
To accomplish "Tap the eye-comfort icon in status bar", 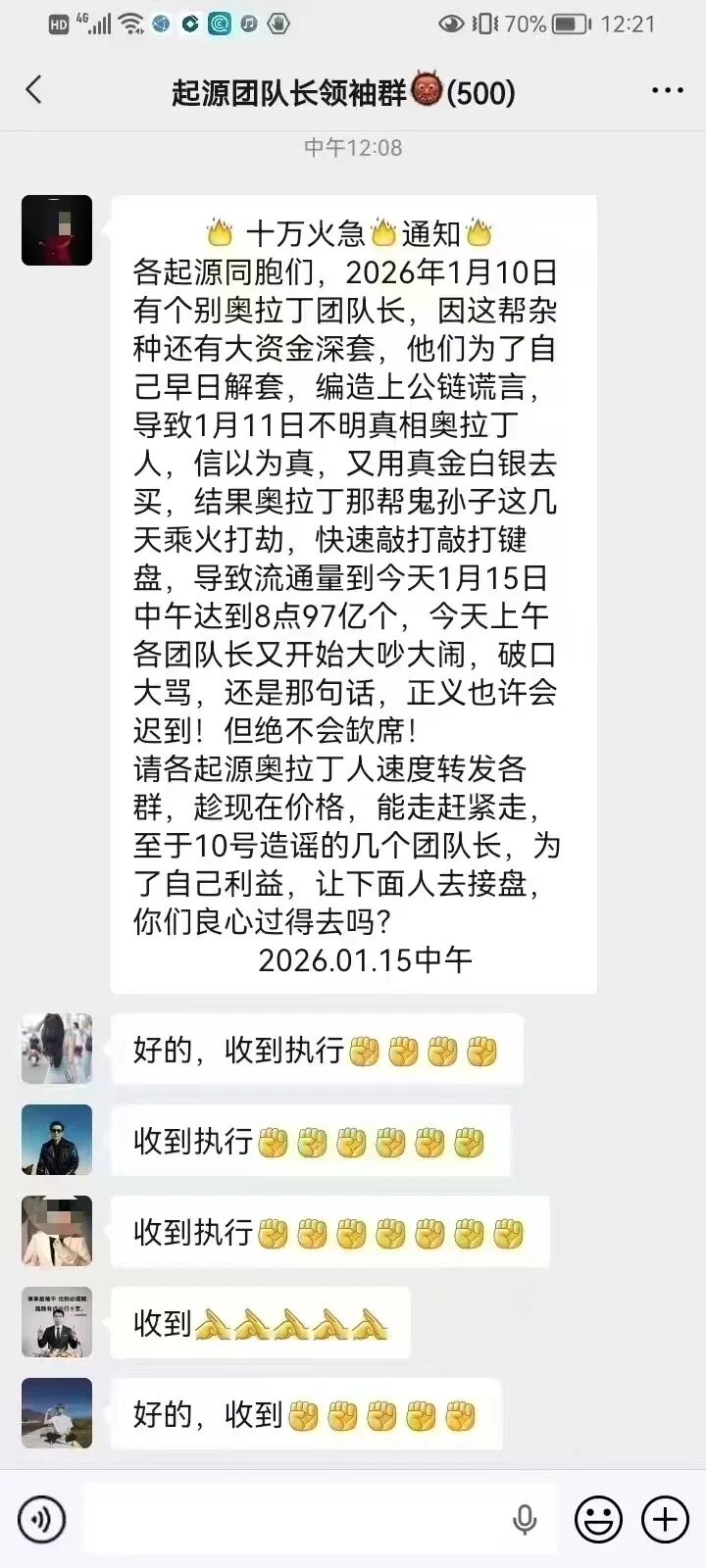I will 450,22.
